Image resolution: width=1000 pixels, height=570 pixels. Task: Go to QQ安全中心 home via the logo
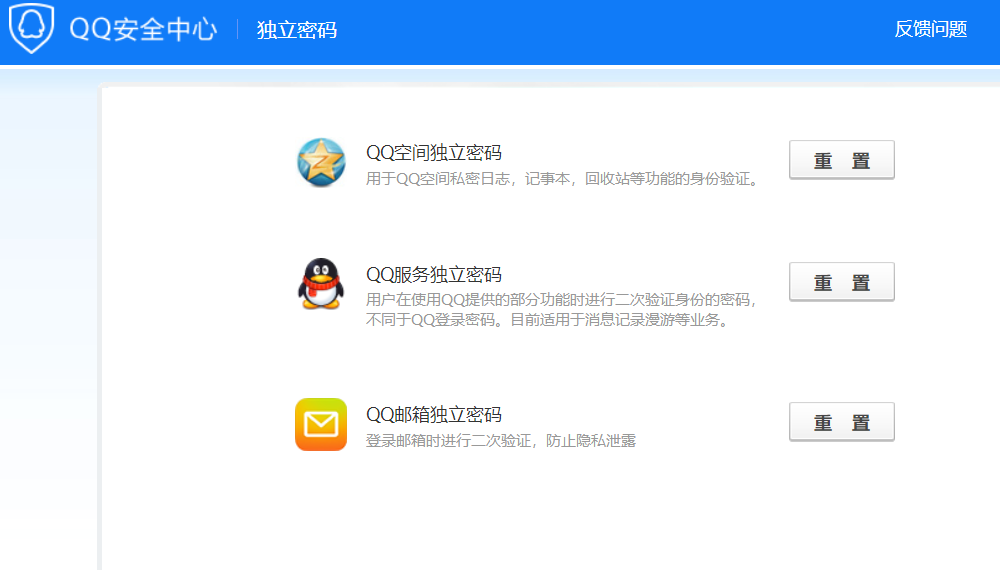point(112,29)
